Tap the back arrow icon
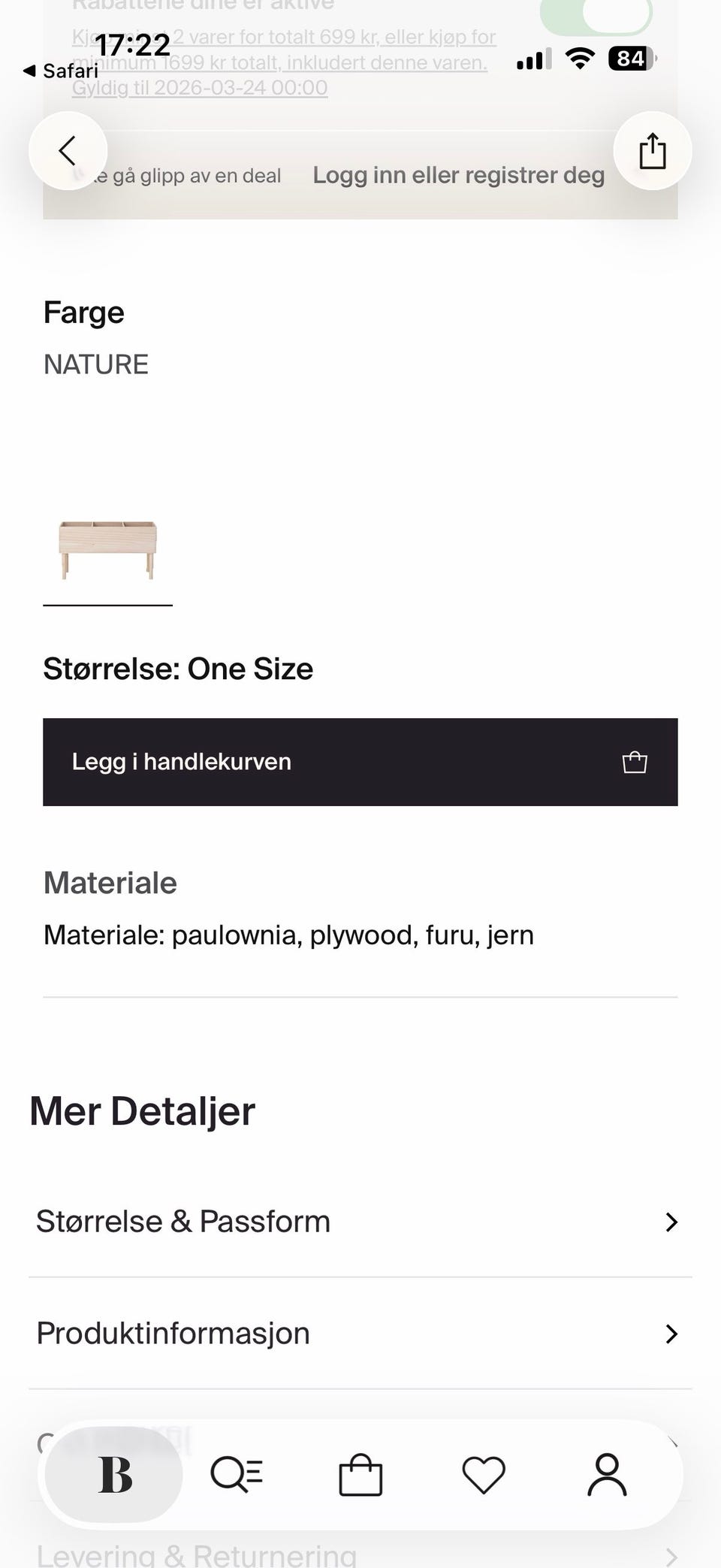The image size is (721, 1568). [x=68, y=150]
